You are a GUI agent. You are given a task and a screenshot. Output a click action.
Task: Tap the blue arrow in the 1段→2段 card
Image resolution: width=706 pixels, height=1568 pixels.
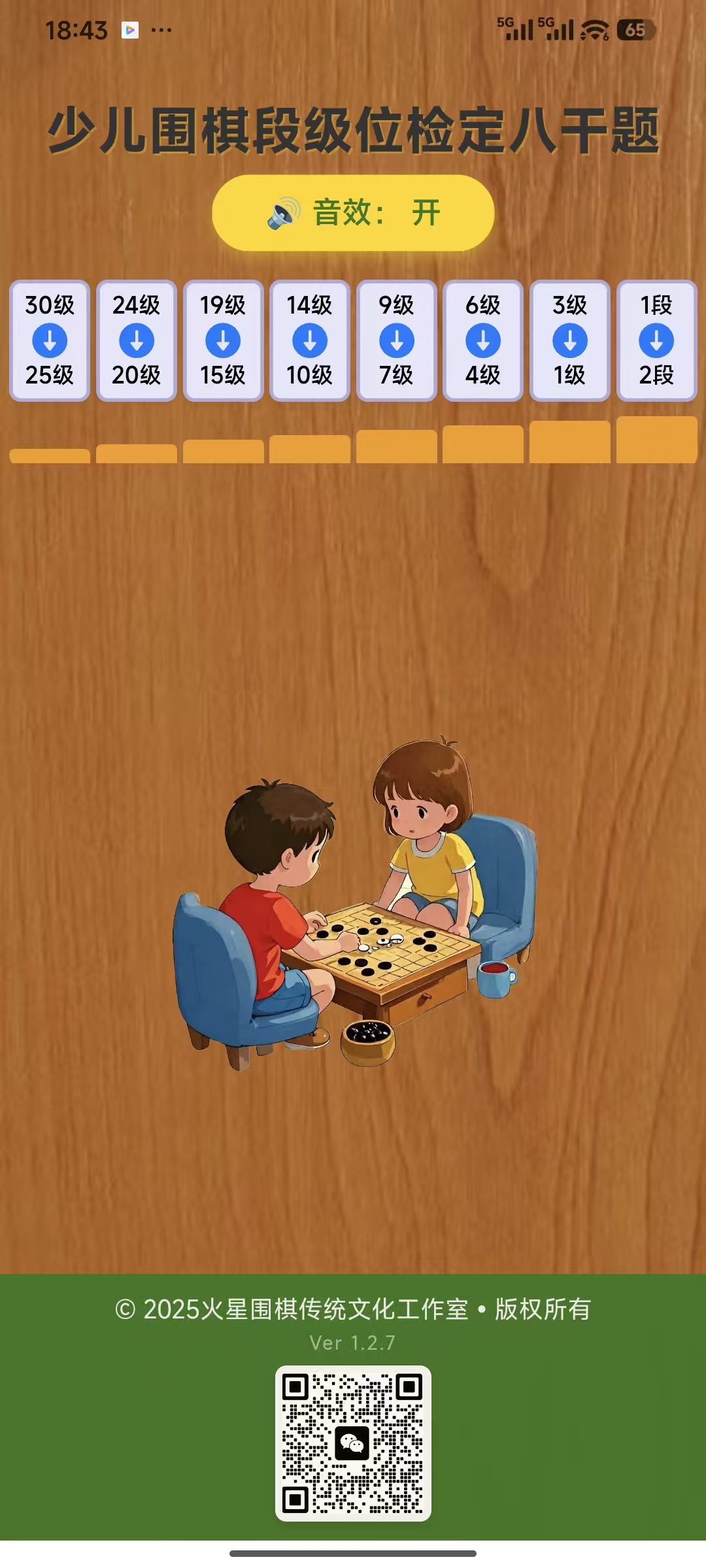(656, 338)
